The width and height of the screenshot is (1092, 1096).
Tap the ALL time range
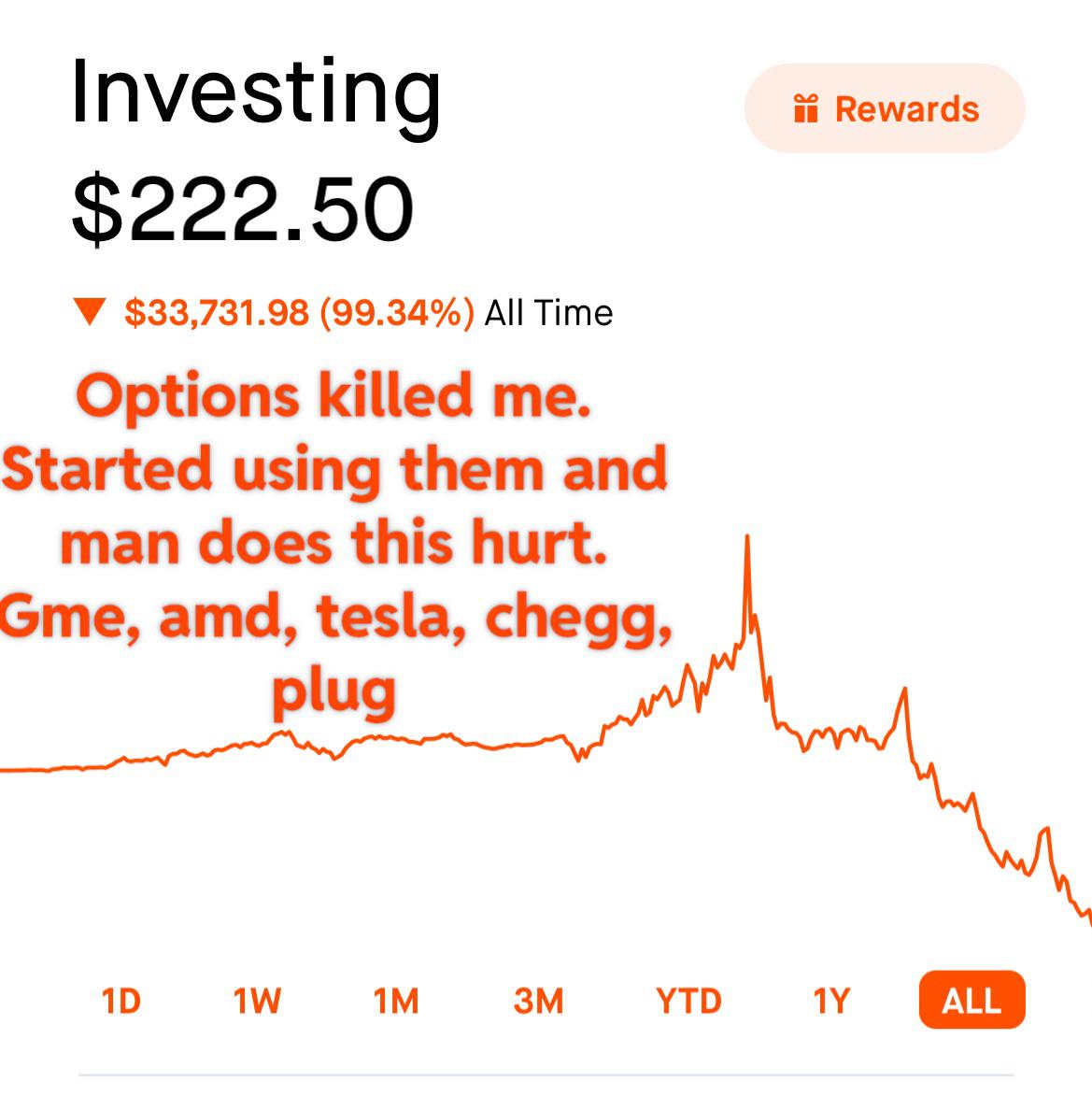point(971,1001)
